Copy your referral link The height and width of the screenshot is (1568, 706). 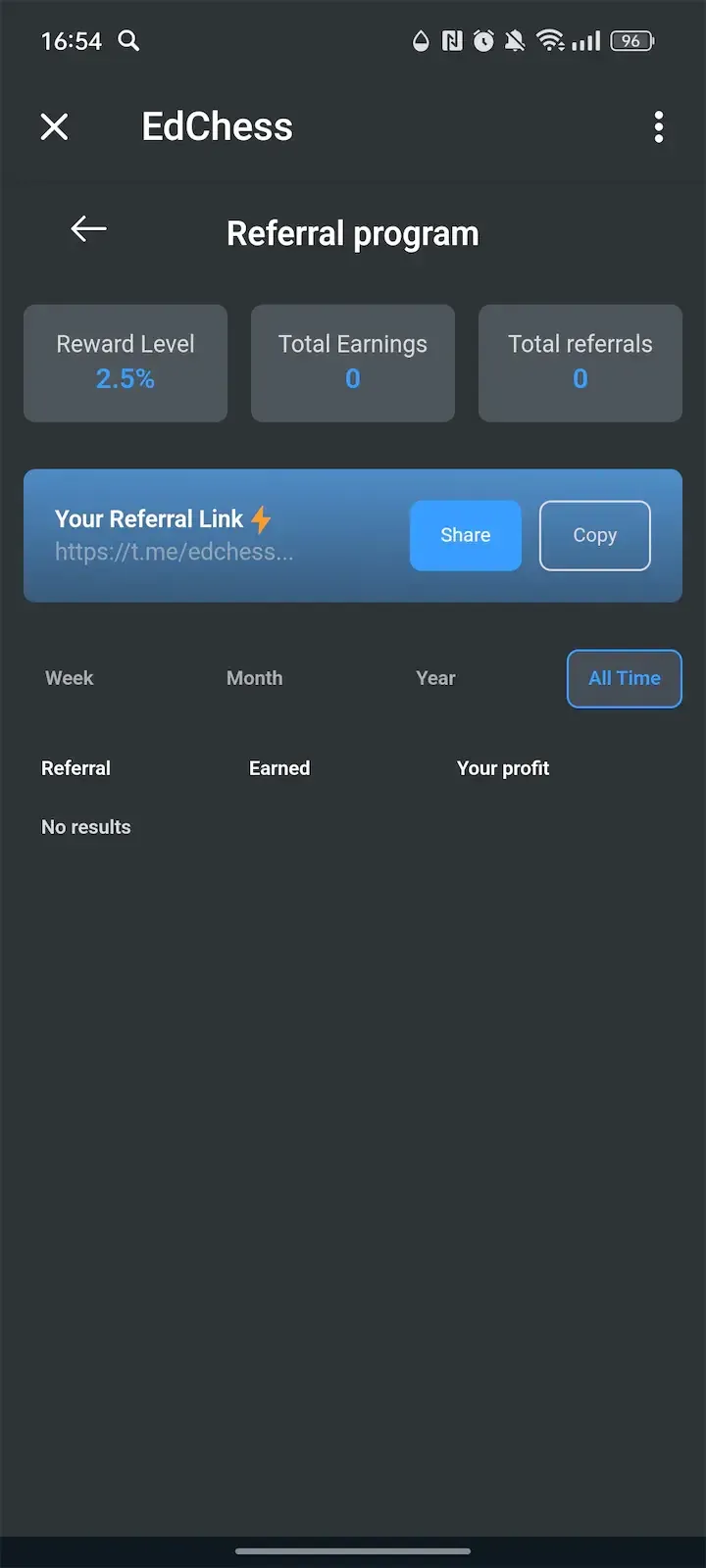point(594,535)
